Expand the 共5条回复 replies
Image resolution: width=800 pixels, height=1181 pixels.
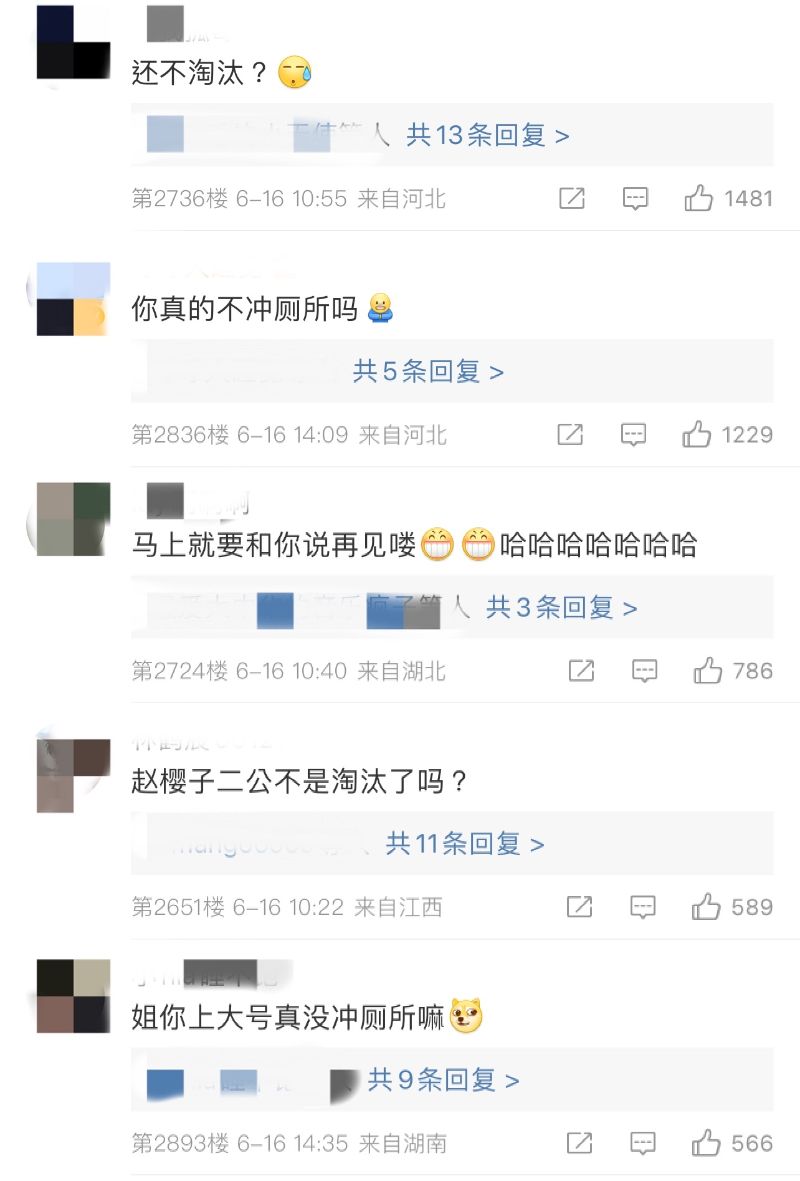[428, 372]
